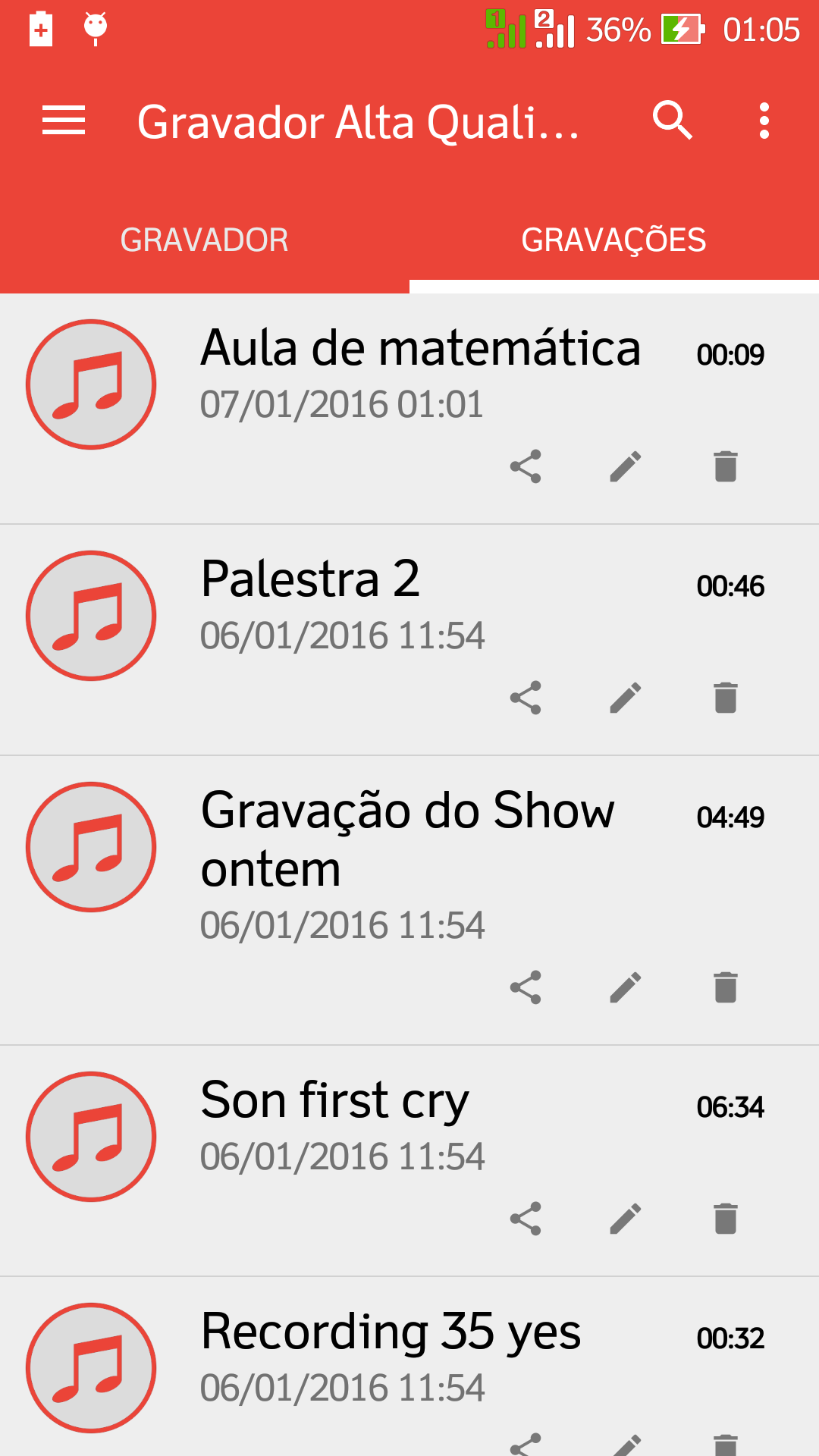Search recordings with the magnifier icon

[673, 120]
